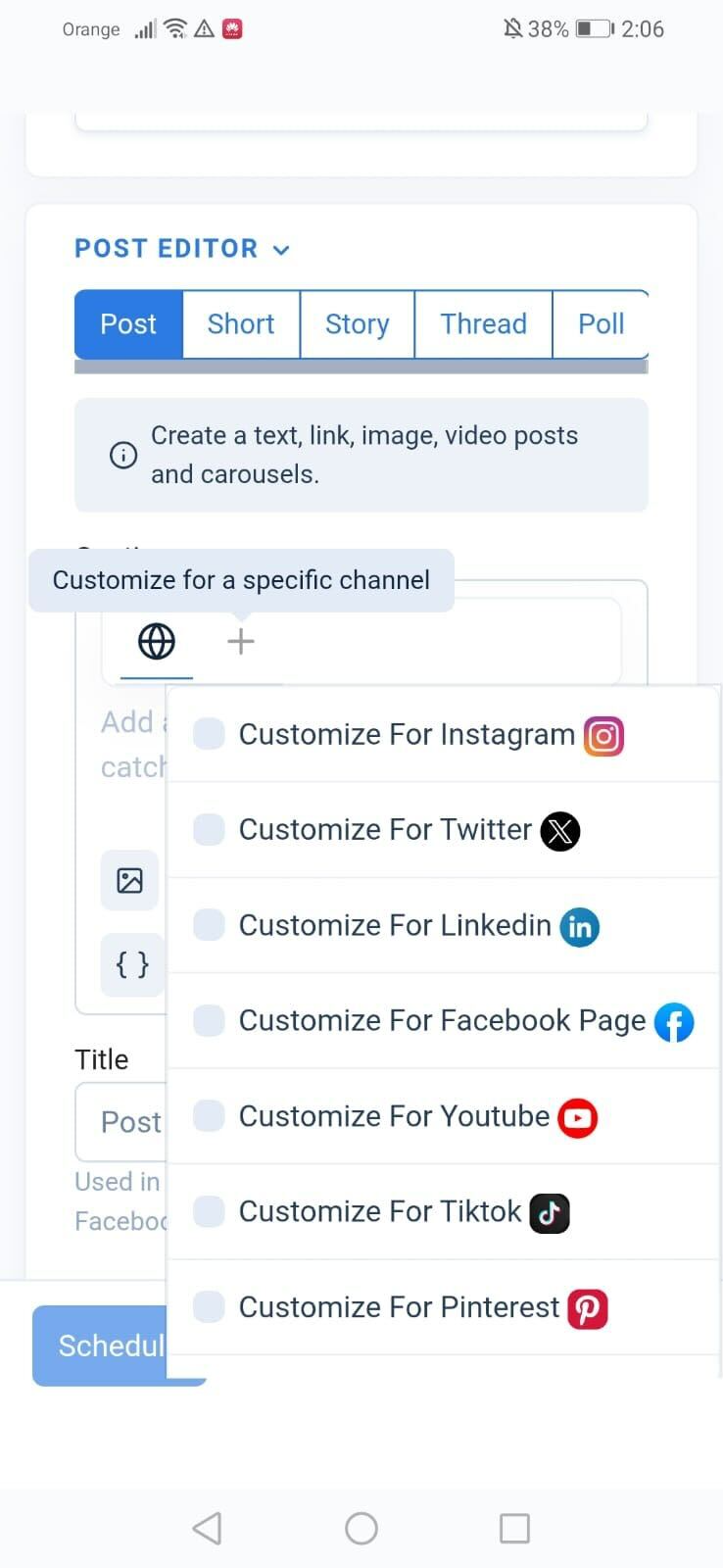Image resolution: width=723 pixels, height=1568 pixels.
Task: Check Customize For Youtube
Action: click(x=210, y=1116)
